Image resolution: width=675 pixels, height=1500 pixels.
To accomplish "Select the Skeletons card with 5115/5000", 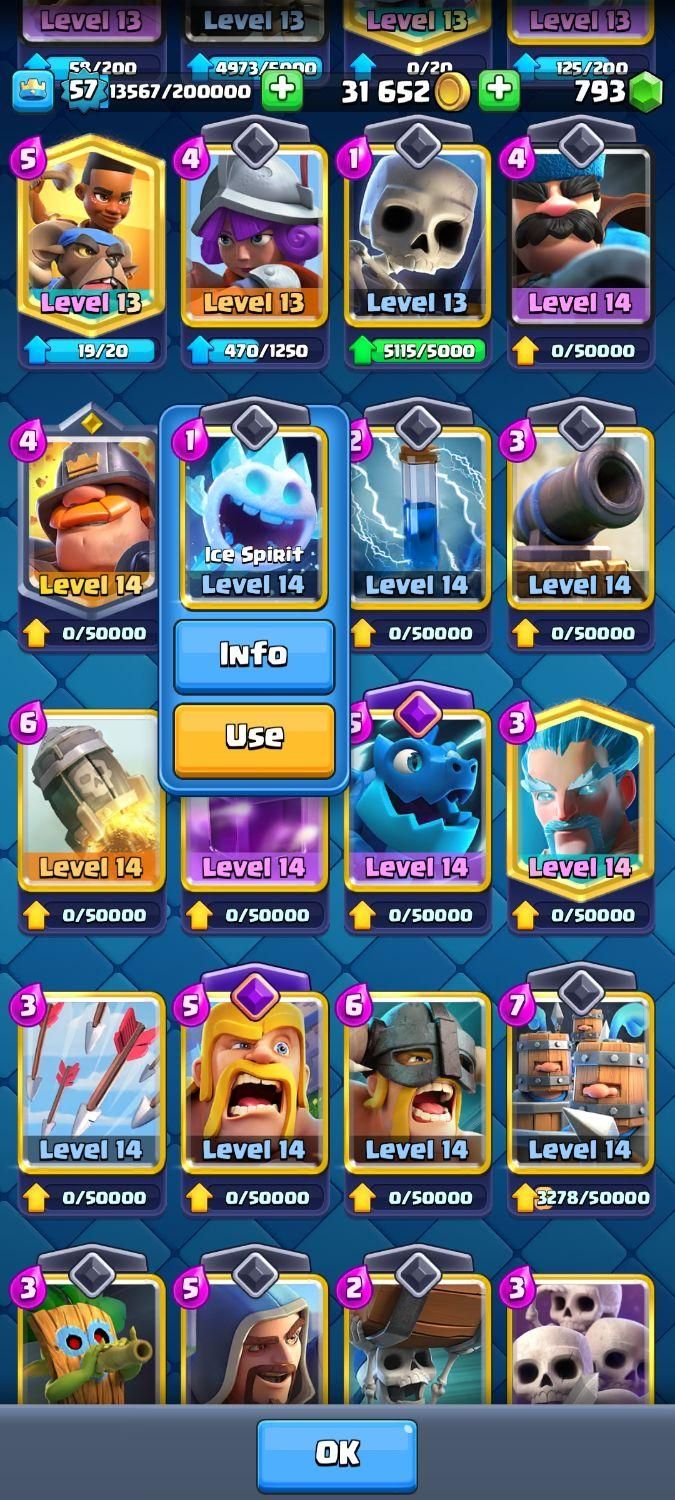I will click(x=417, y=232).
